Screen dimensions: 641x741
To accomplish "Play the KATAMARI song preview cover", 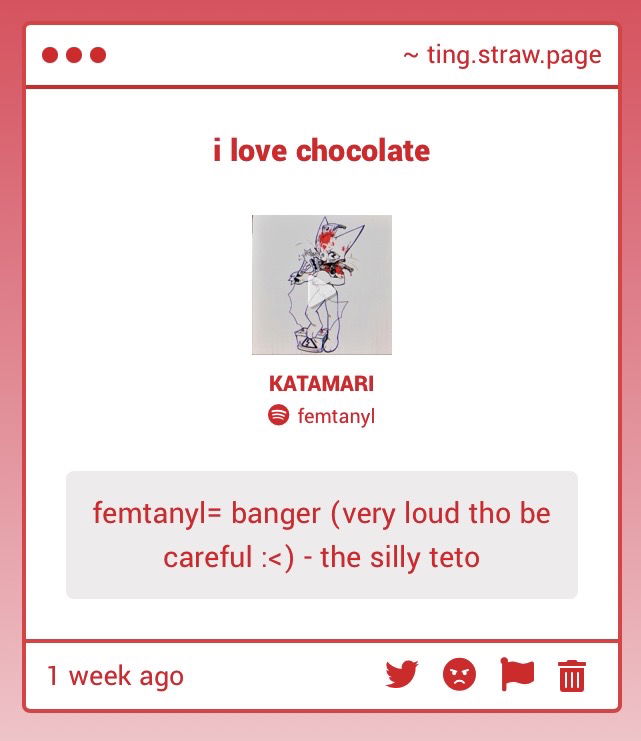I will [x=321, y=285].
